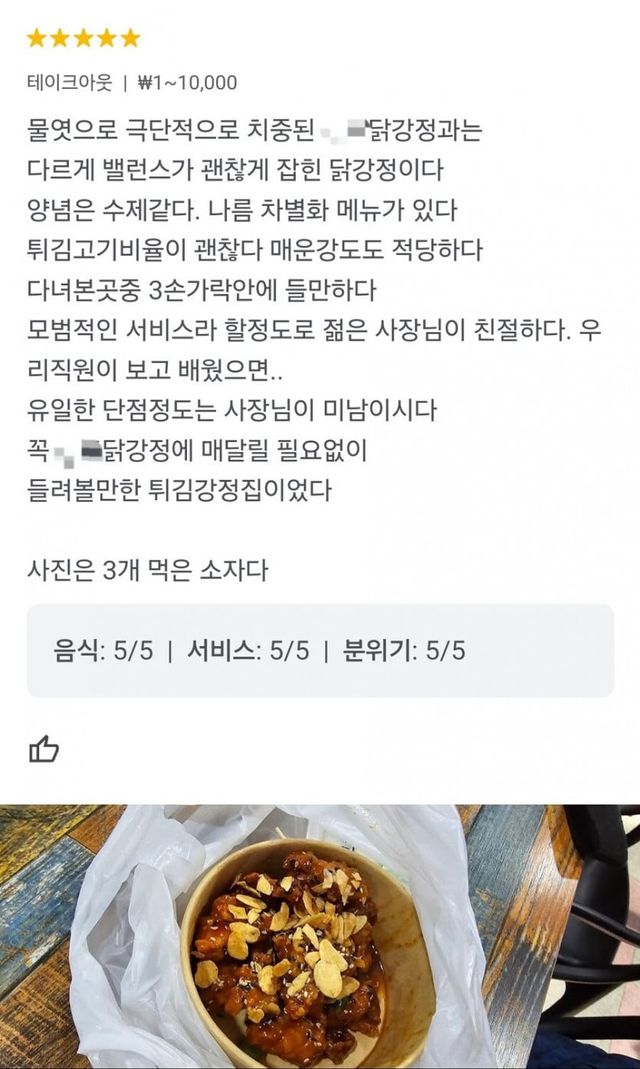Like this review with the thumbs-up icon

[x=44, y=749]
